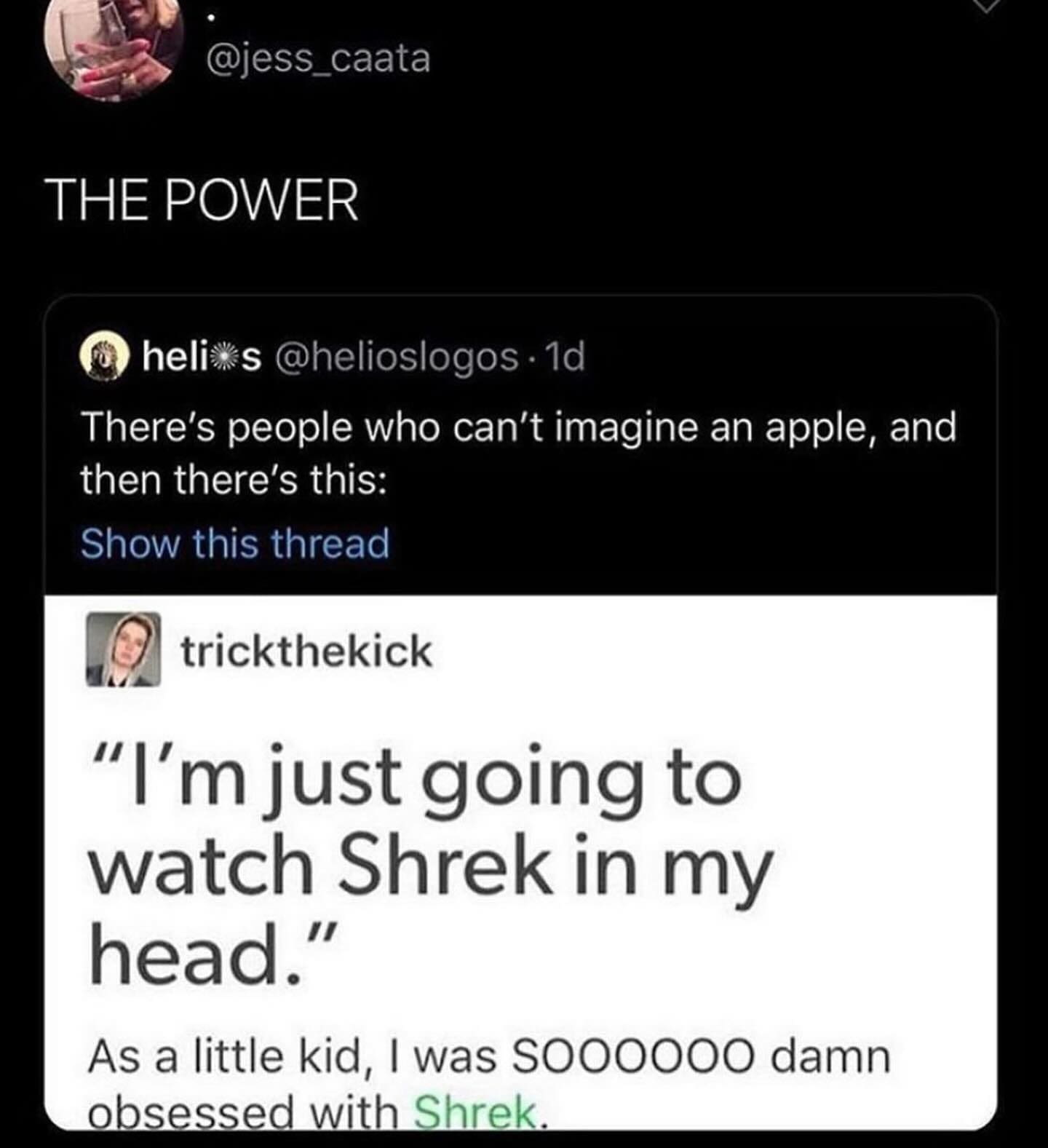Expand the embedded tumblr post
This screenshot has width=1048, height=1148.
pyautogui.click(x=524, y=874)
